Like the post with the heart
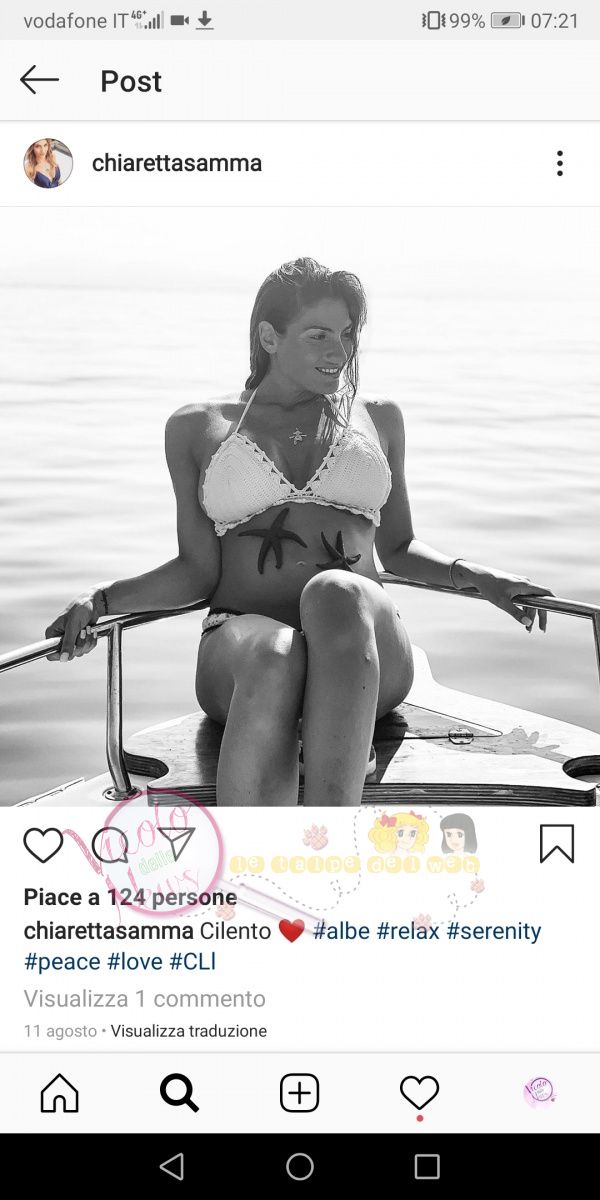This screenshot has height=1200, width=600. point(43,845)
